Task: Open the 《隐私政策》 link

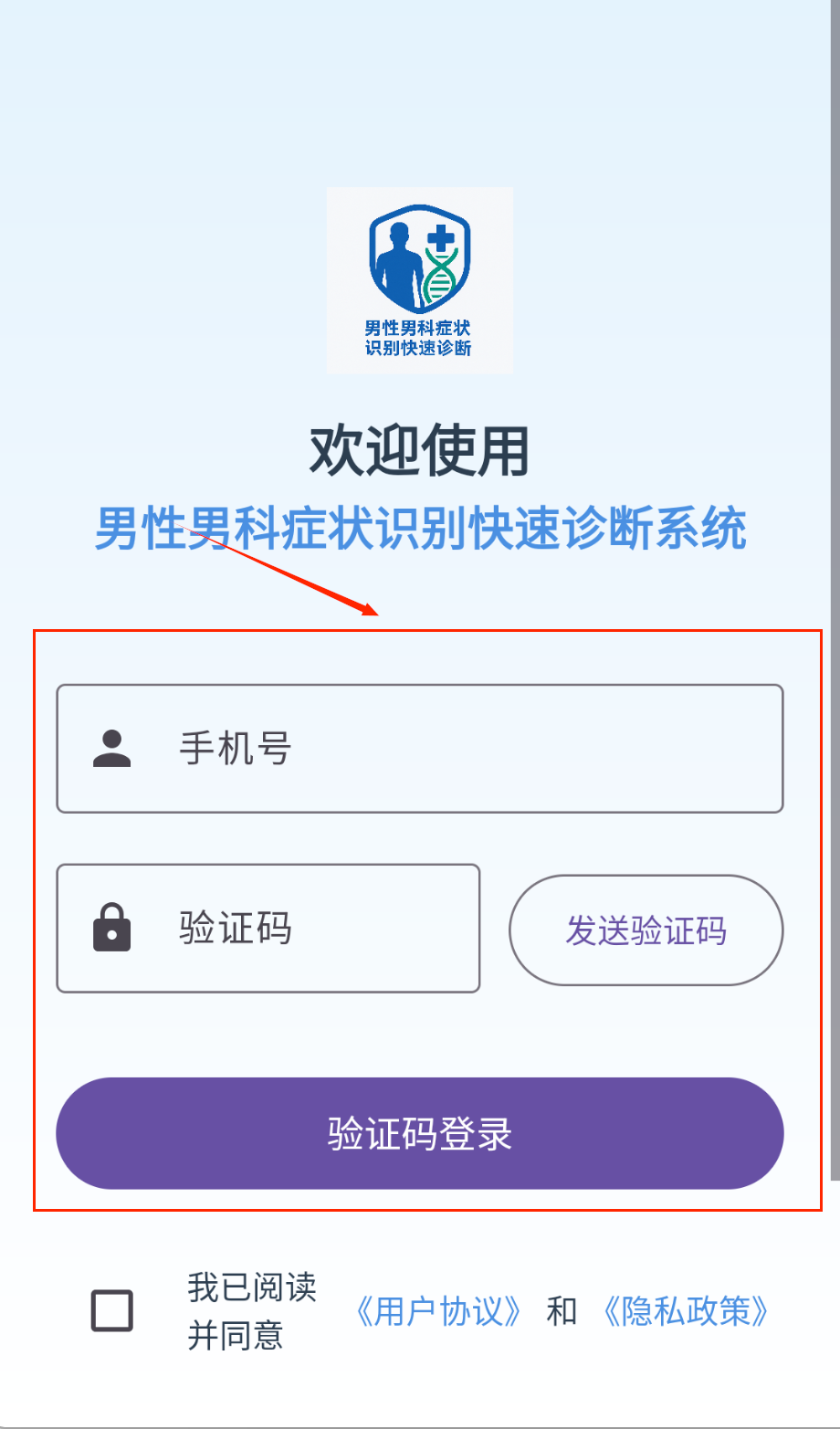Action: 686,1311
